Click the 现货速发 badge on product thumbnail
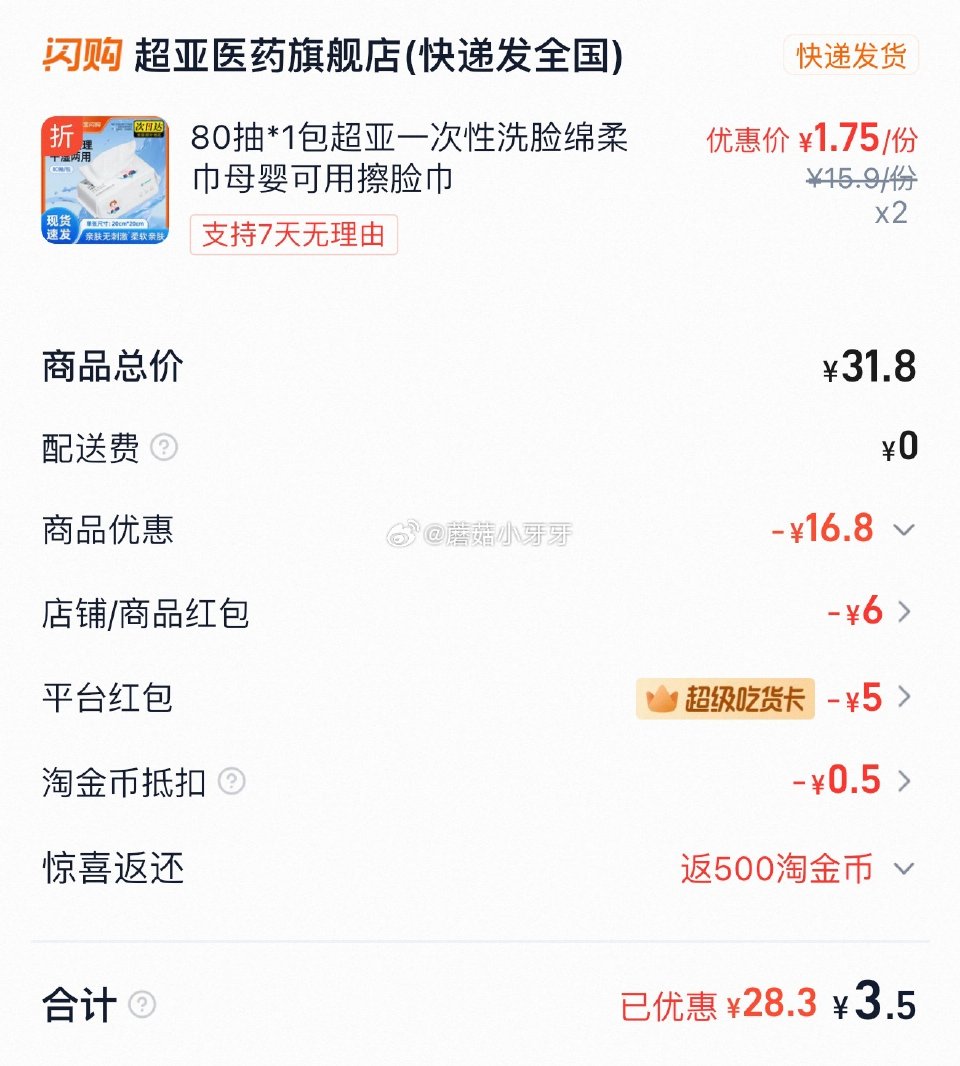The image size is (960, 1066). [58, 227]
